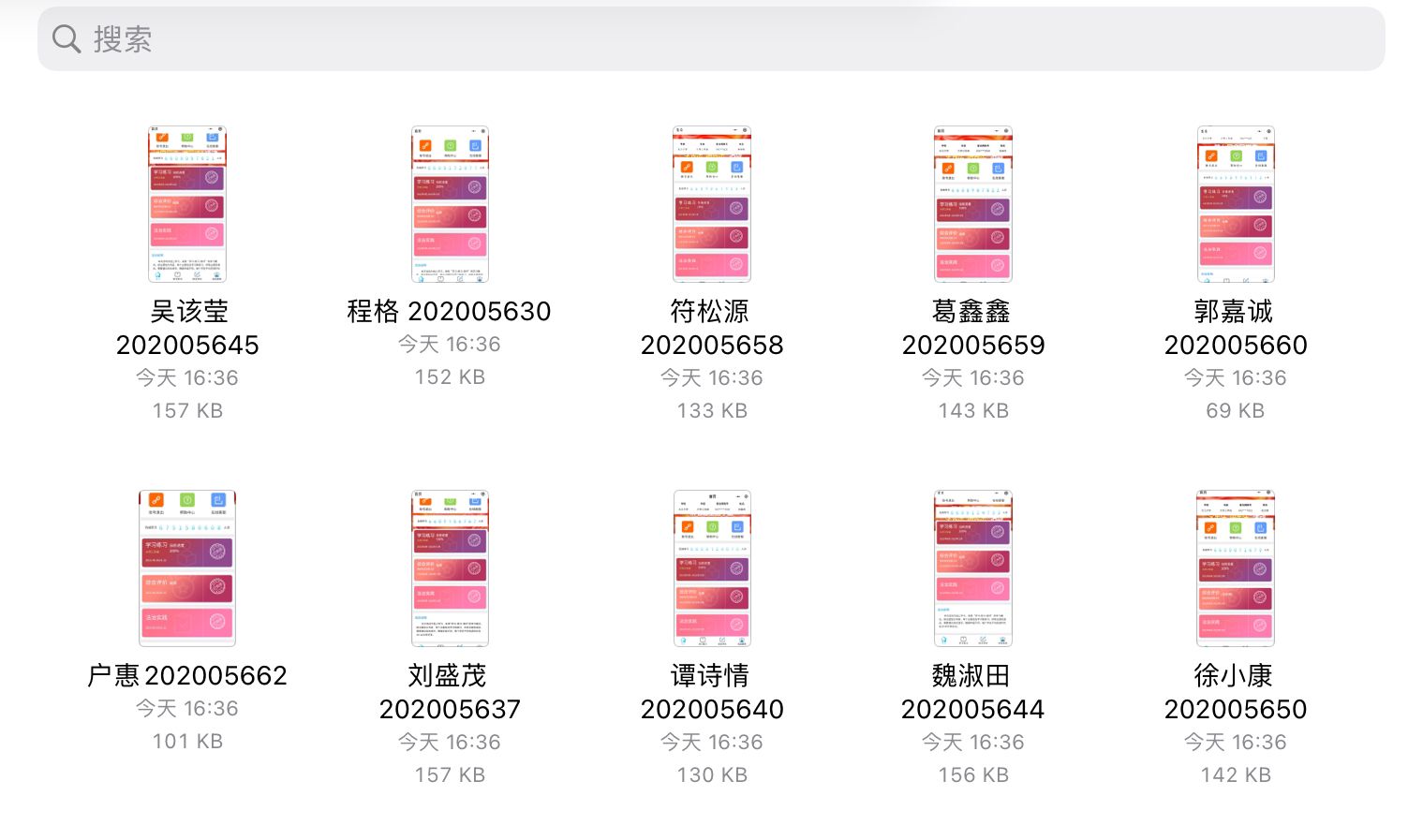The image size is (1423, 840).
Task: Open the file 郭嘉诚 202005660
Action: click(1236, 204)
